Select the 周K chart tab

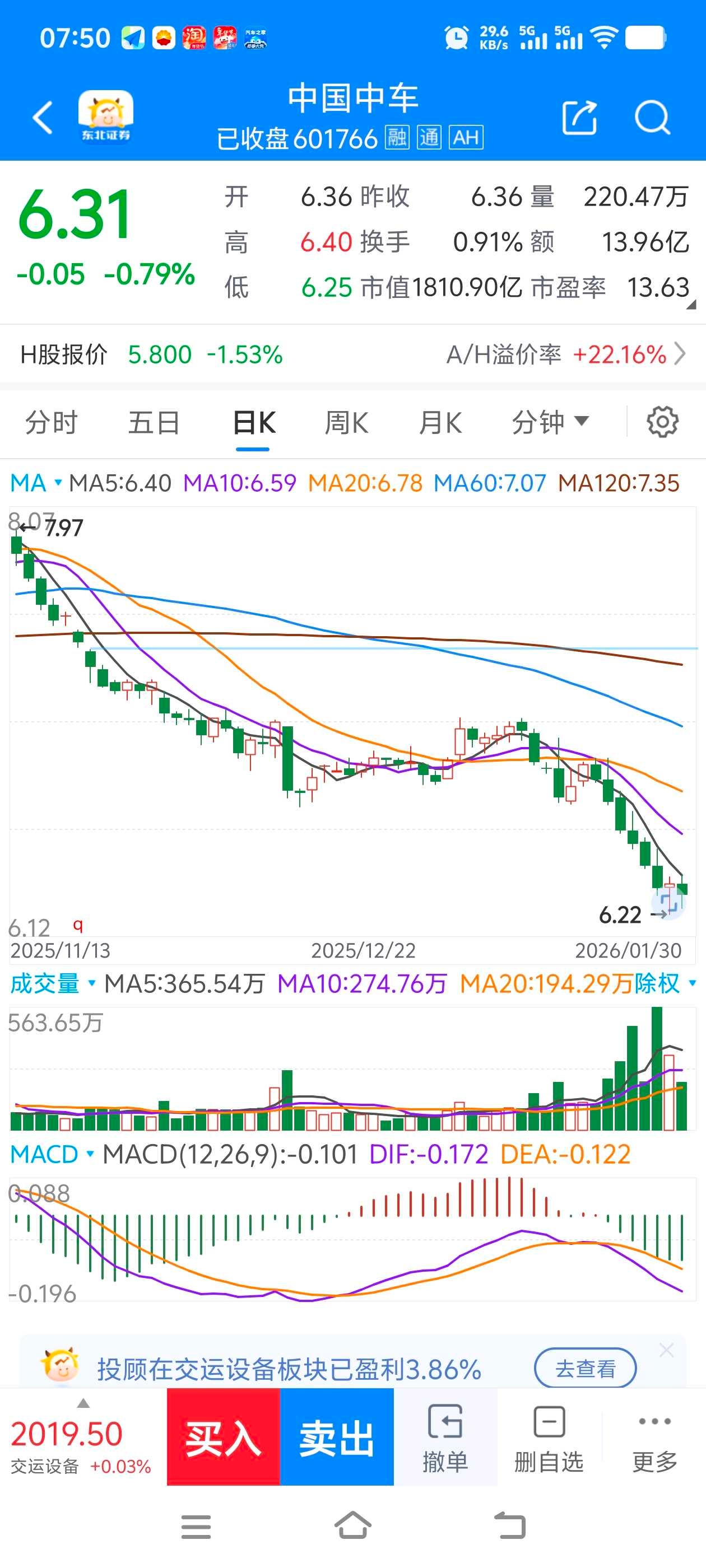click(346, 422)
